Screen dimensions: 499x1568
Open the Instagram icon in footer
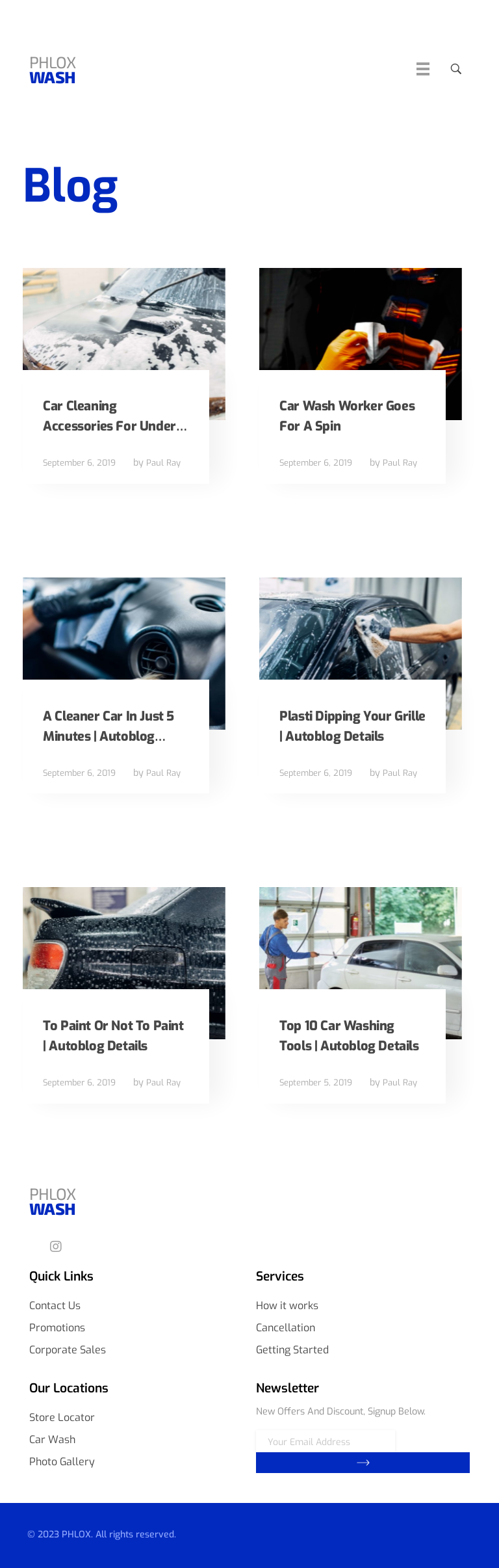(x=56, y=1246)
